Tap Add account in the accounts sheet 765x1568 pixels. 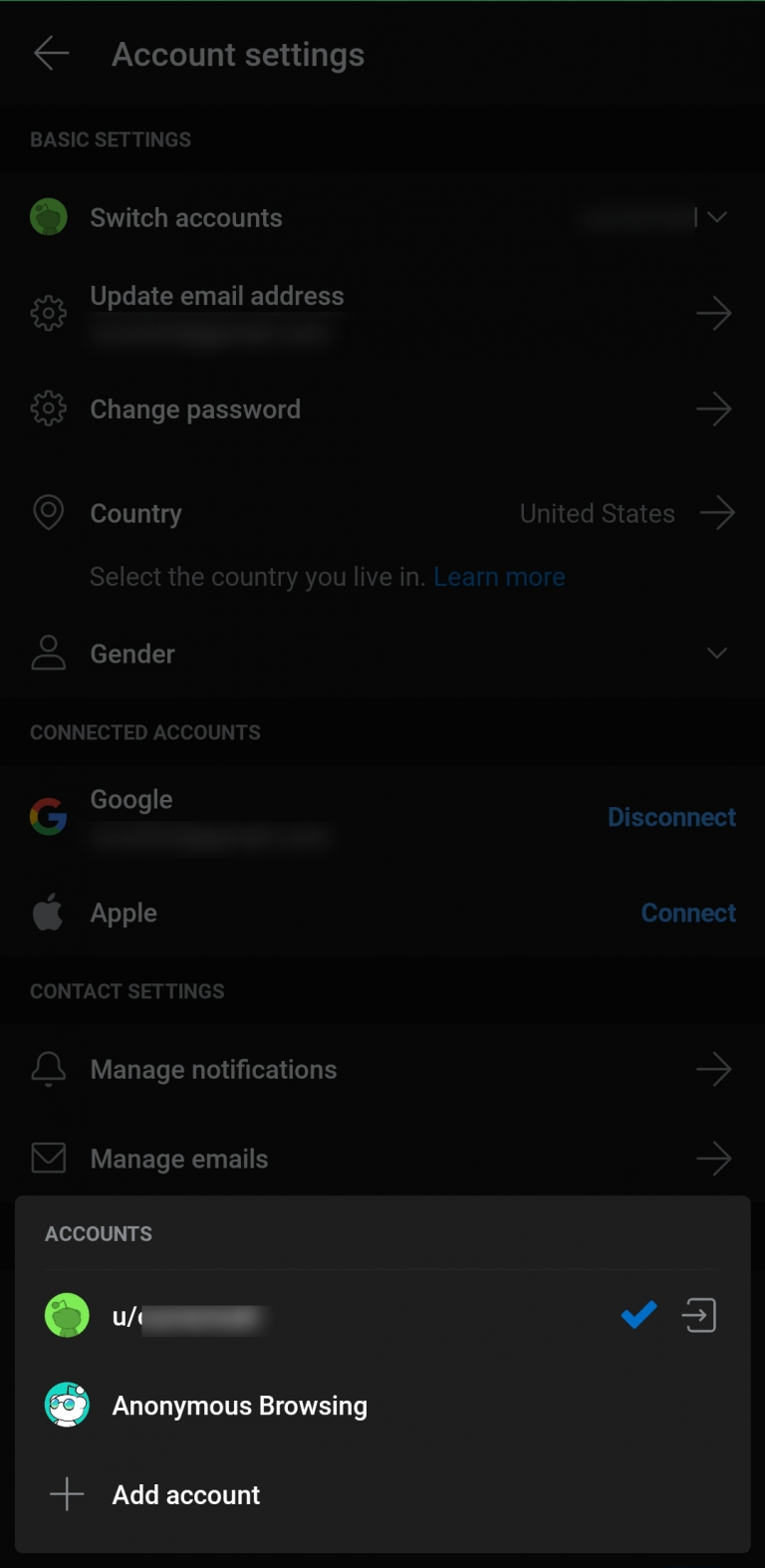pos(185,1494)
